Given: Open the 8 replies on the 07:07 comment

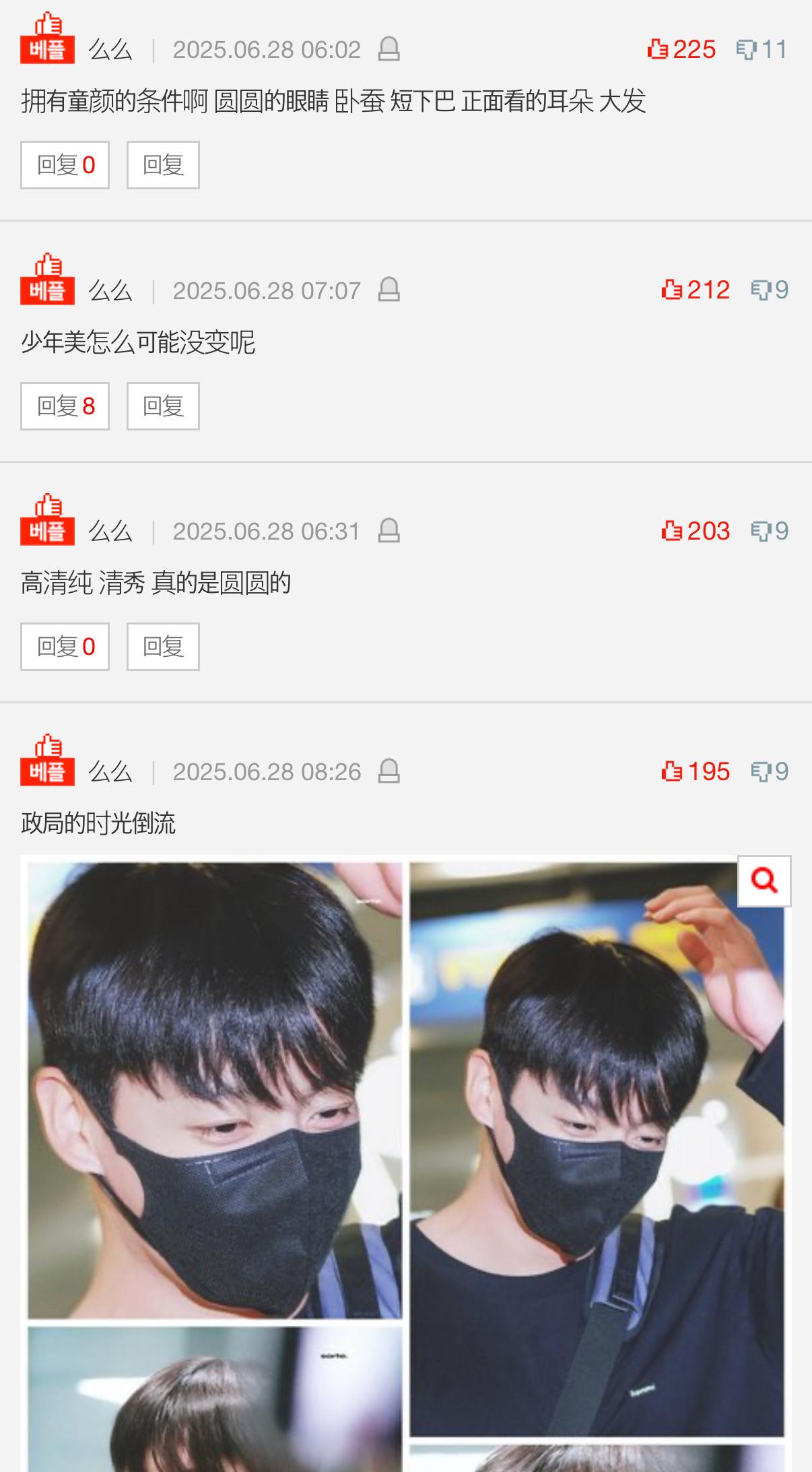Looking at the screenshot, I should pos(65,406).
